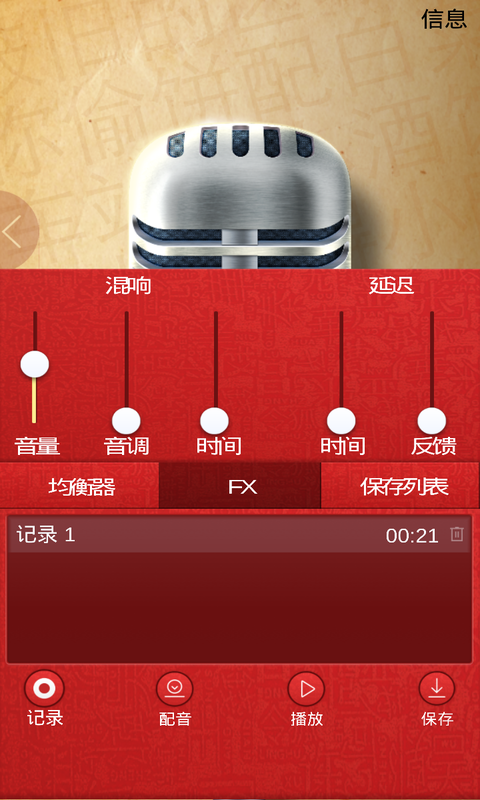Tap the 混响 时间 slider knob

click(x=215, y=421)
